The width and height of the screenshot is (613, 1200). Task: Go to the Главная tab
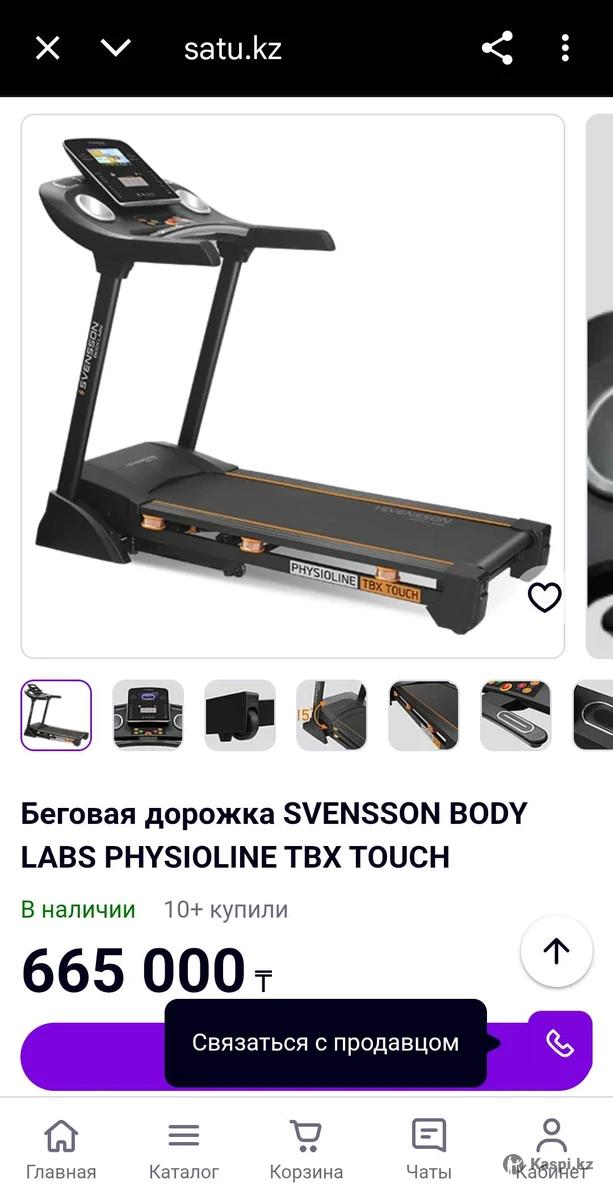pyautogui.click(x=61, y=1149)
